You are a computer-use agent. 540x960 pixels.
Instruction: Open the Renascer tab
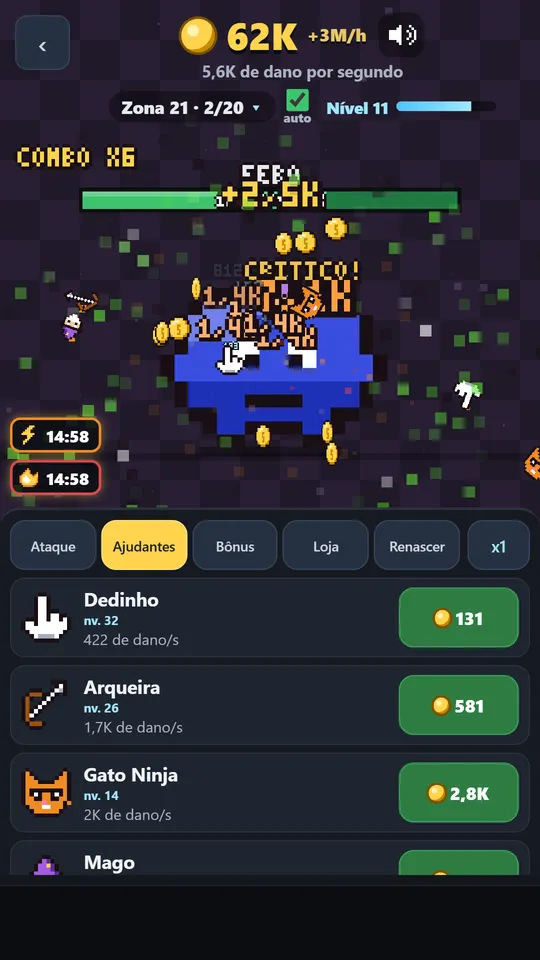[417, 546]
